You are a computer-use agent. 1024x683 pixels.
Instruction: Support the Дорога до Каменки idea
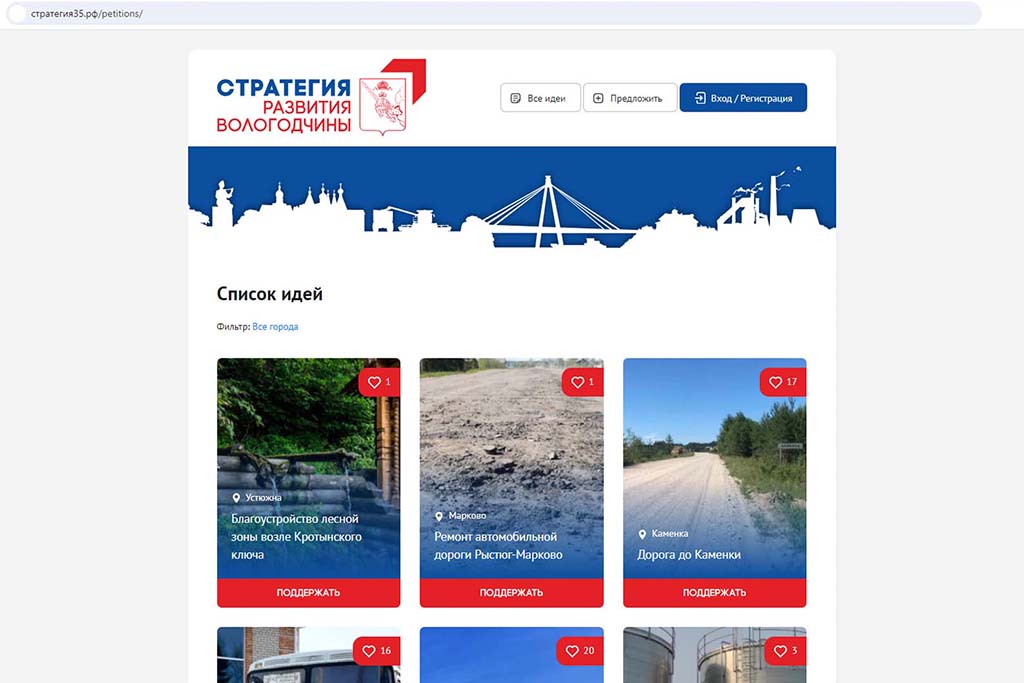coord(714,592)
